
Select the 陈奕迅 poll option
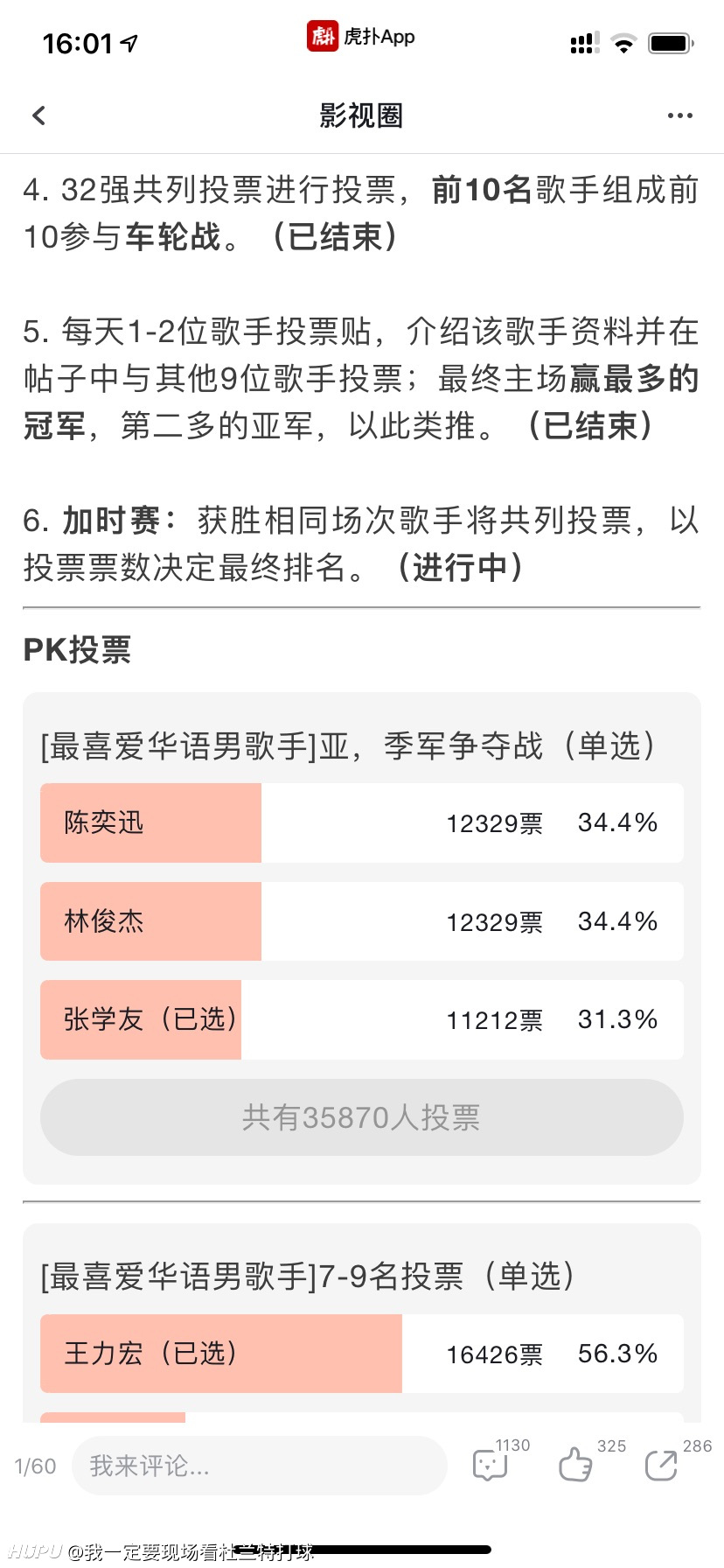[x=362, y=823]
